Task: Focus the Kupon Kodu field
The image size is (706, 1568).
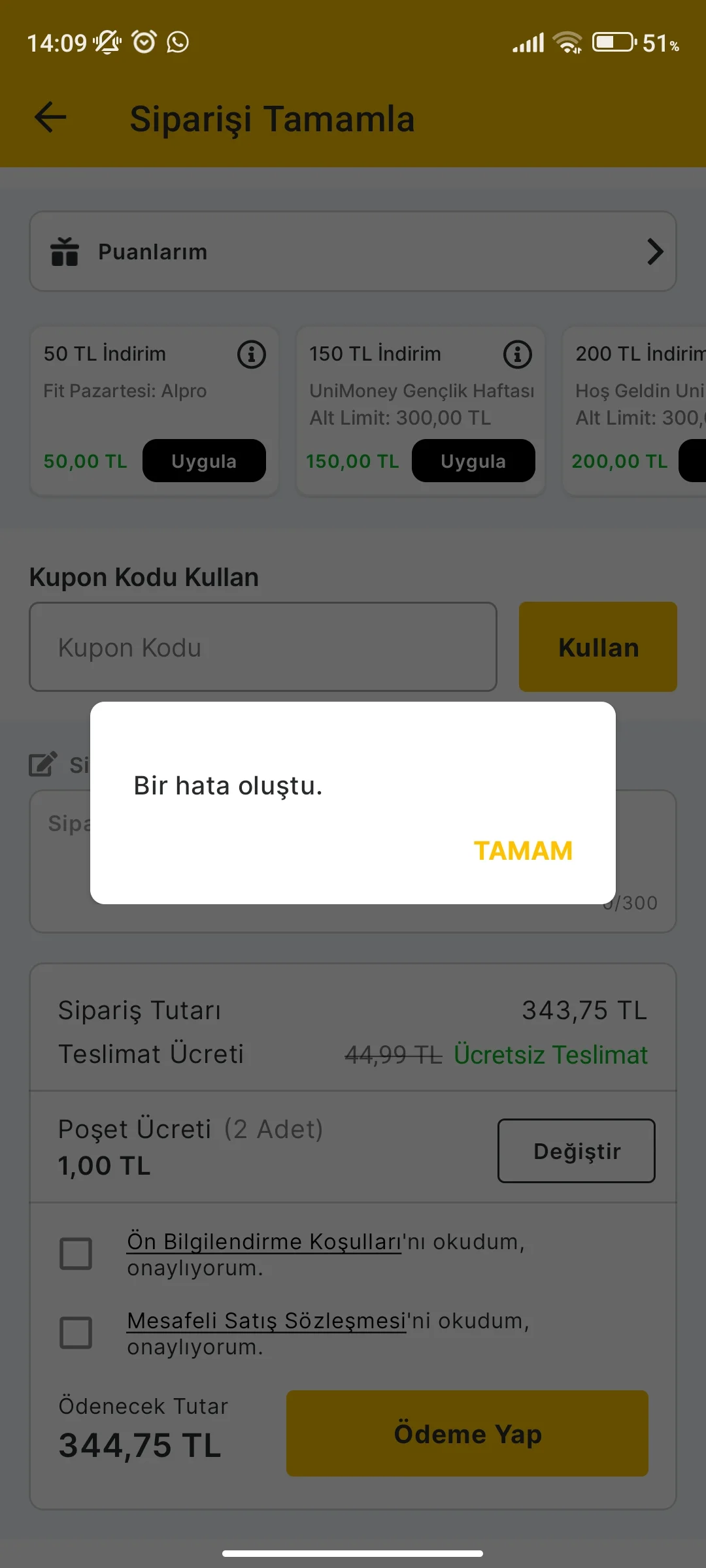Action: click(x=263, y=647)
